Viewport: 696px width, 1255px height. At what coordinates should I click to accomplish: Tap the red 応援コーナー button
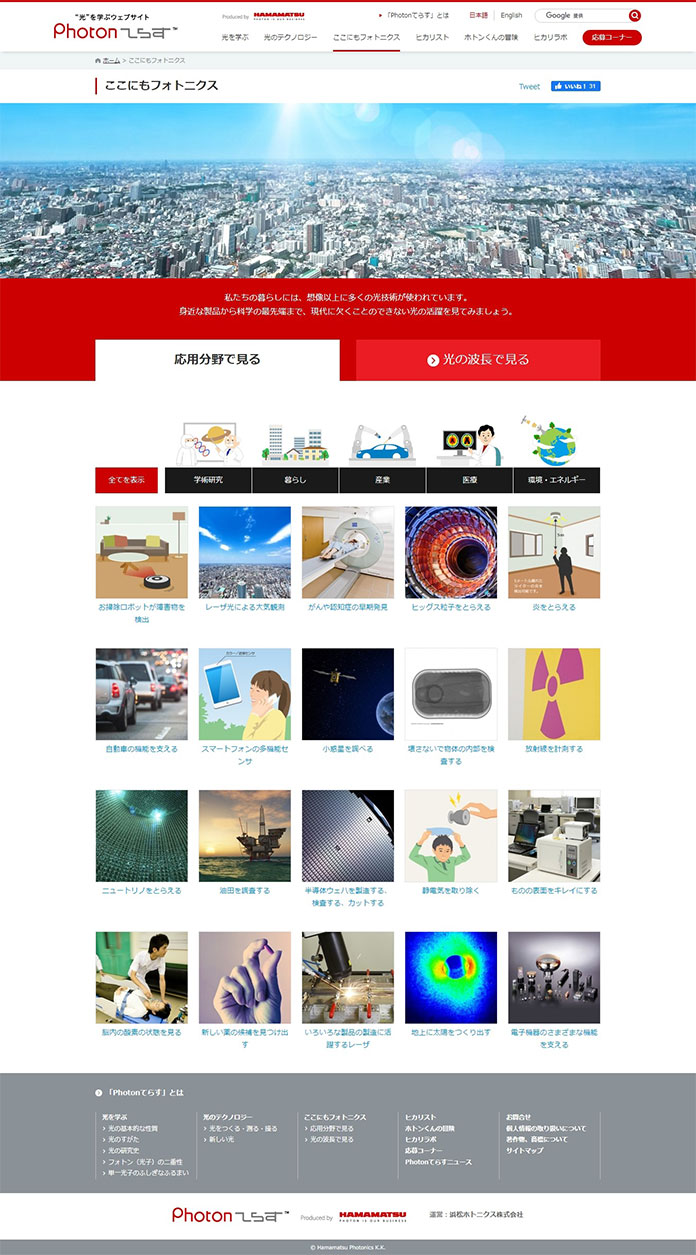pyautogui.click(x=611, y=37)
